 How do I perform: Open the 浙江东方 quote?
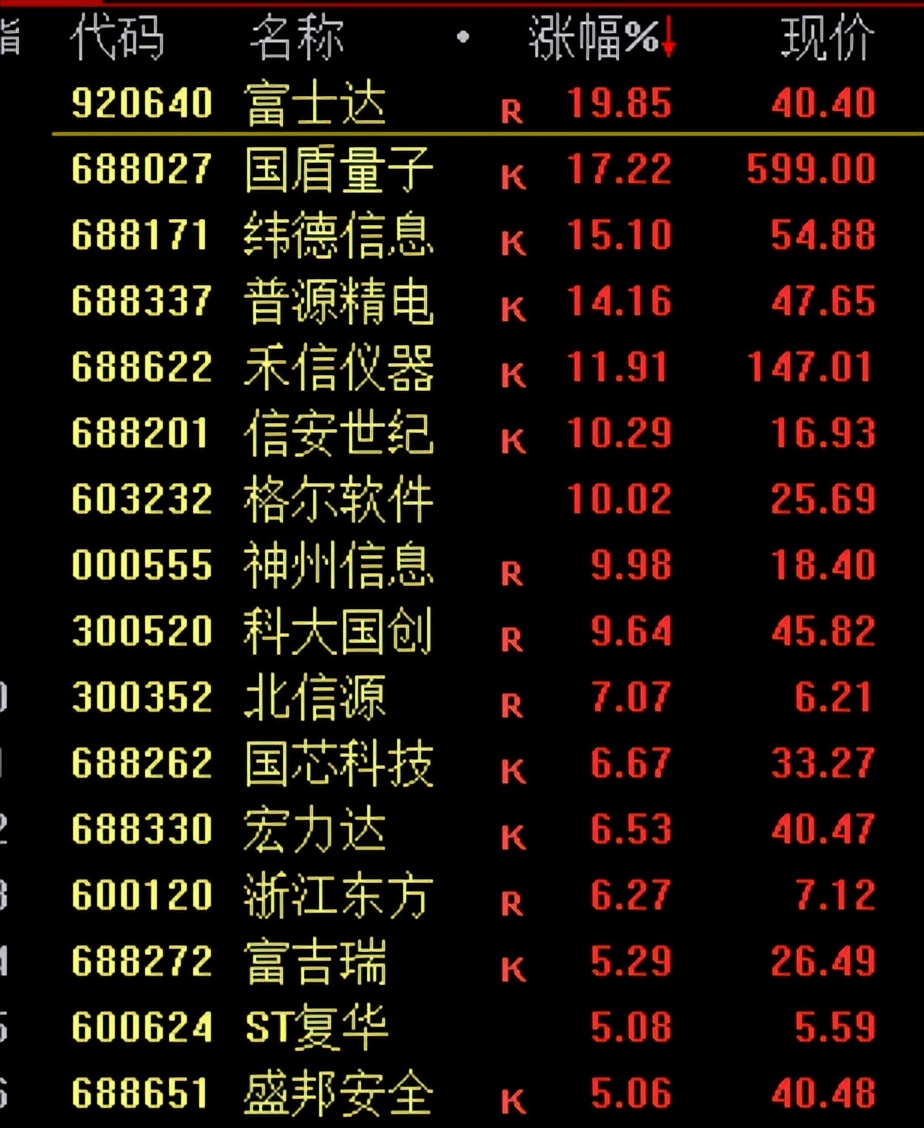click(338, 895)
